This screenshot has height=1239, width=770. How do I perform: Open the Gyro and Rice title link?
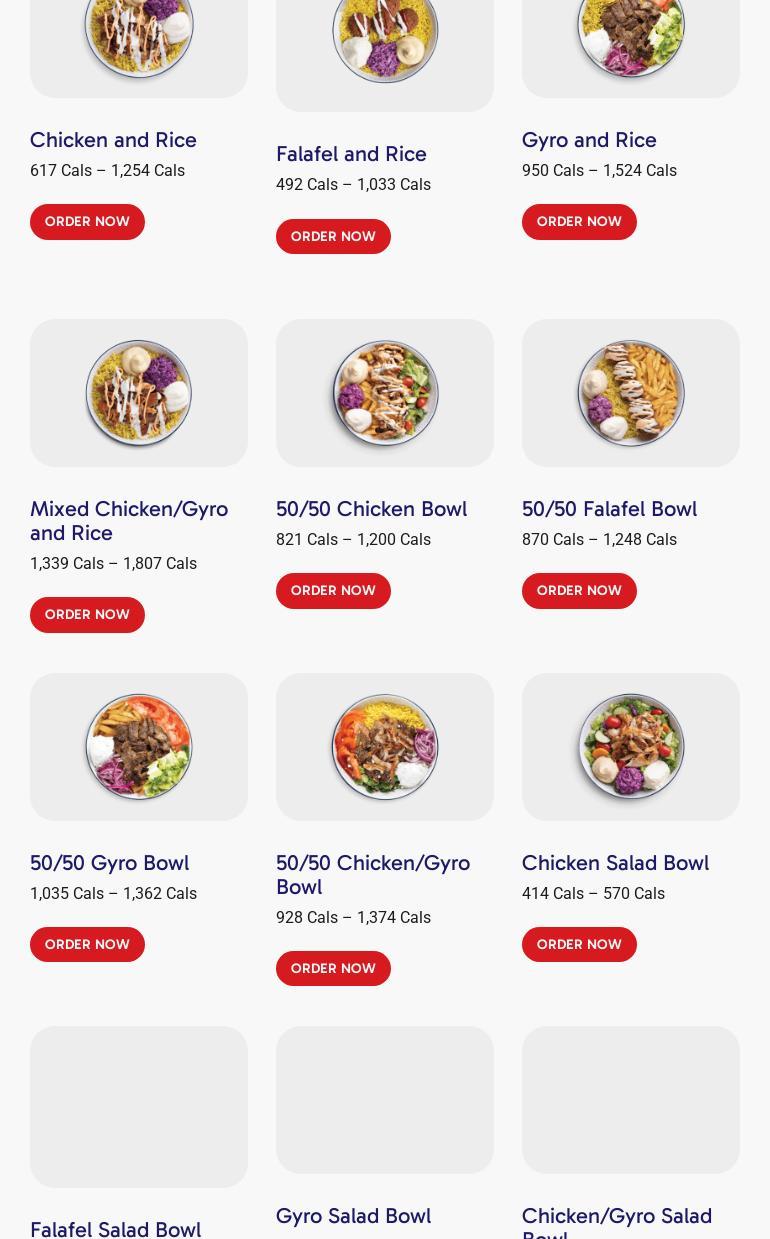589,140
